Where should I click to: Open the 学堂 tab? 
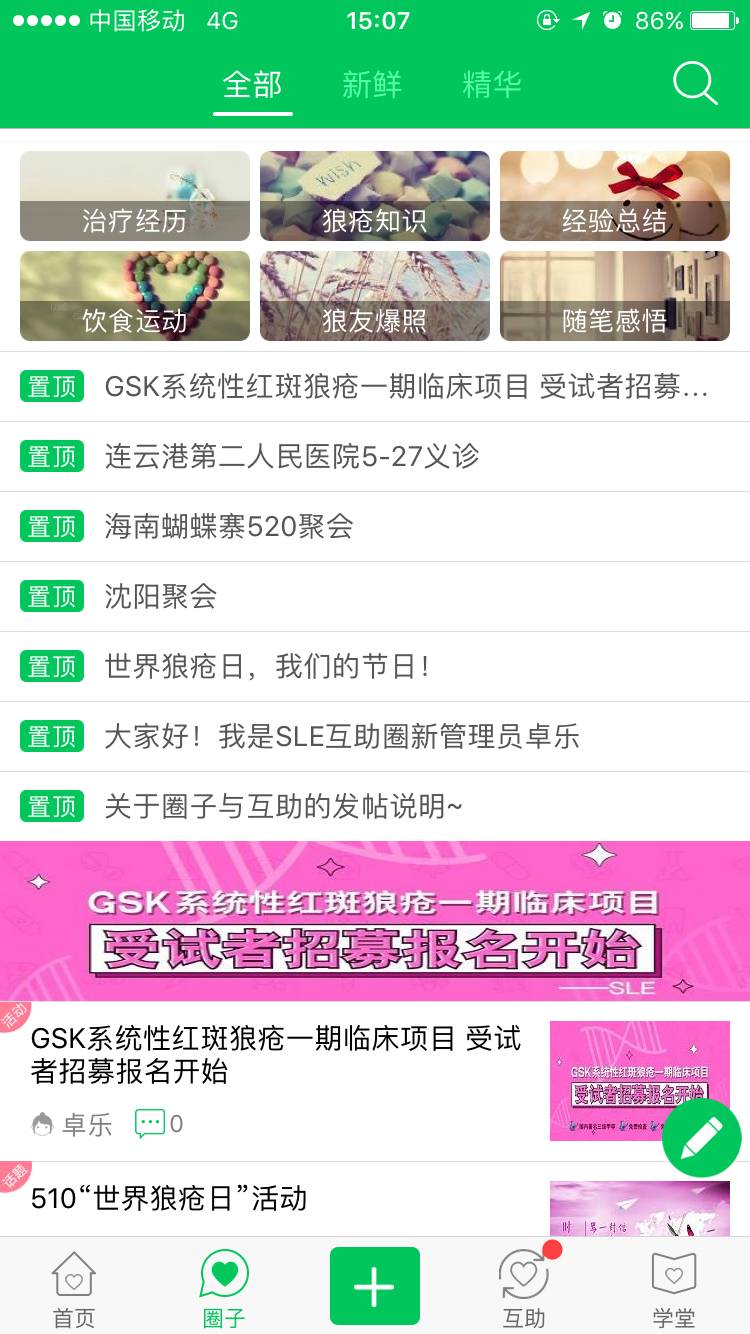click(673, 1289)
